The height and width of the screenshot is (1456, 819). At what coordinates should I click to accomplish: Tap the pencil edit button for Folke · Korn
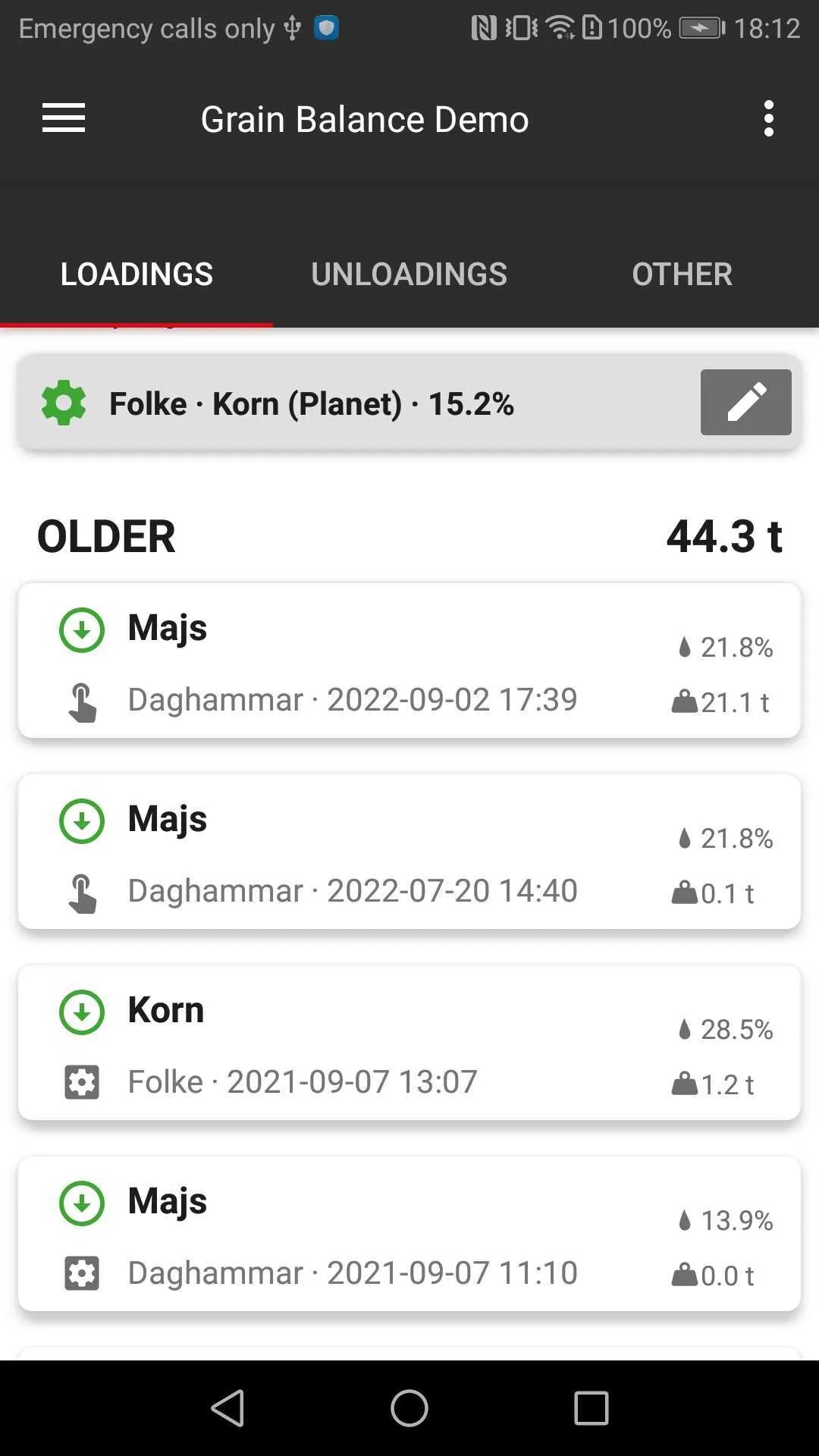click(745, 402)
